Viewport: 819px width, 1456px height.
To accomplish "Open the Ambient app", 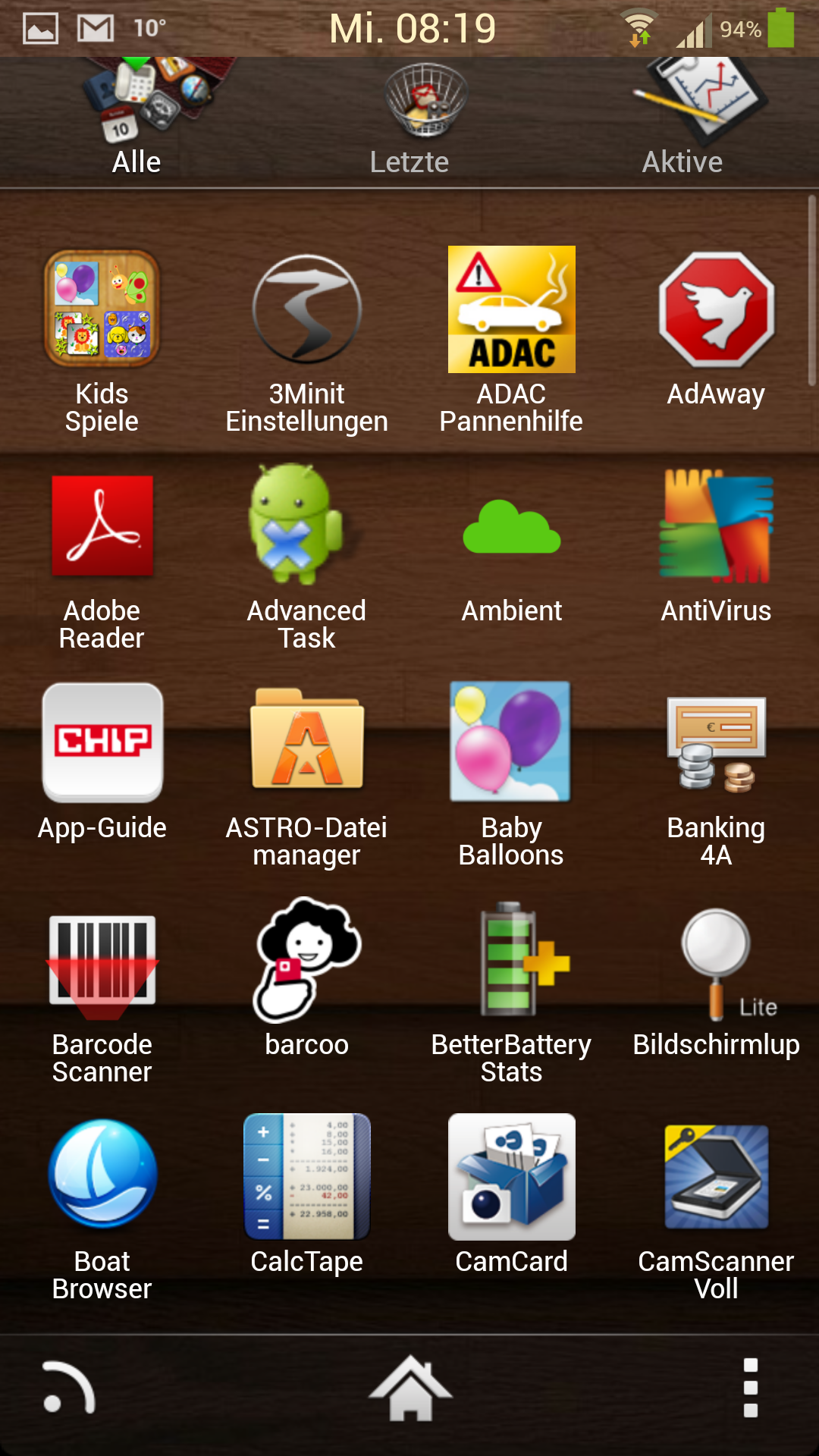I will [x=512, y=559].
